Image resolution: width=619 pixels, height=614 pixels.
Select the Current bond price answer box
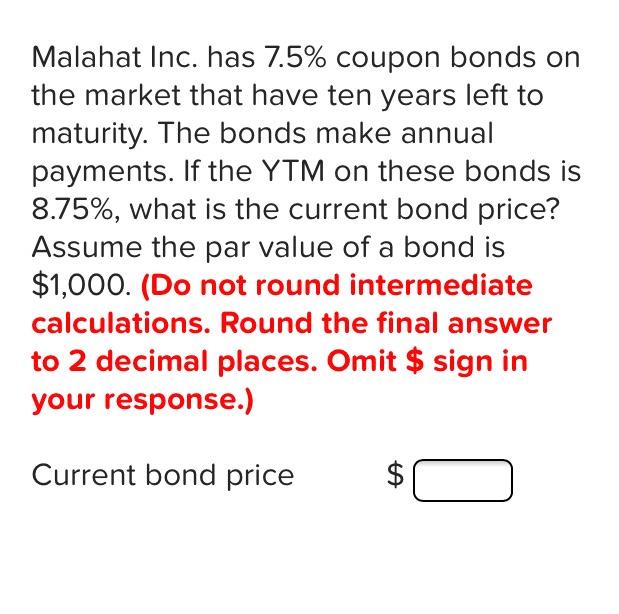click(x=463, y=479)
